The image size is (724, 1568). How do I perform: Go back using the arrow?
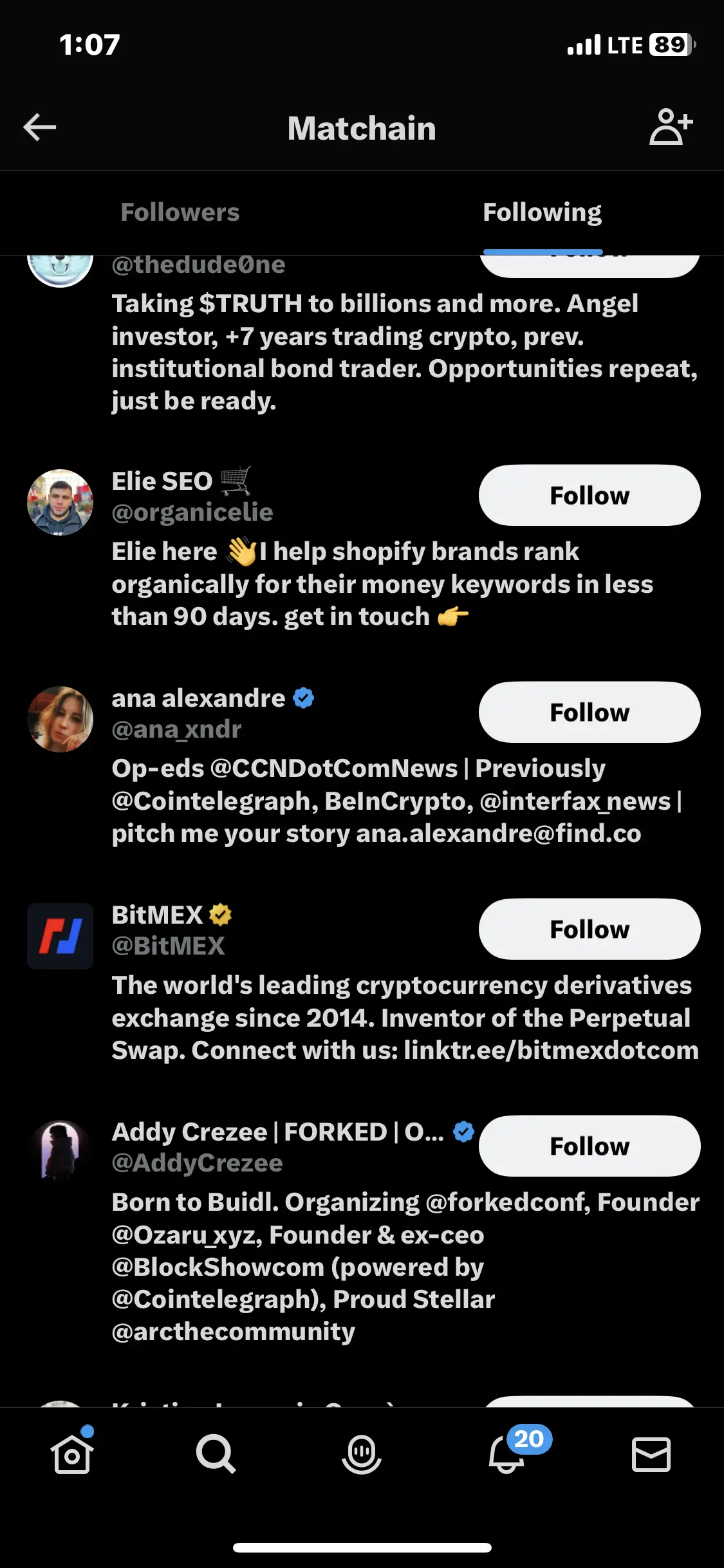pyautogui.click(x=40, y=127)
